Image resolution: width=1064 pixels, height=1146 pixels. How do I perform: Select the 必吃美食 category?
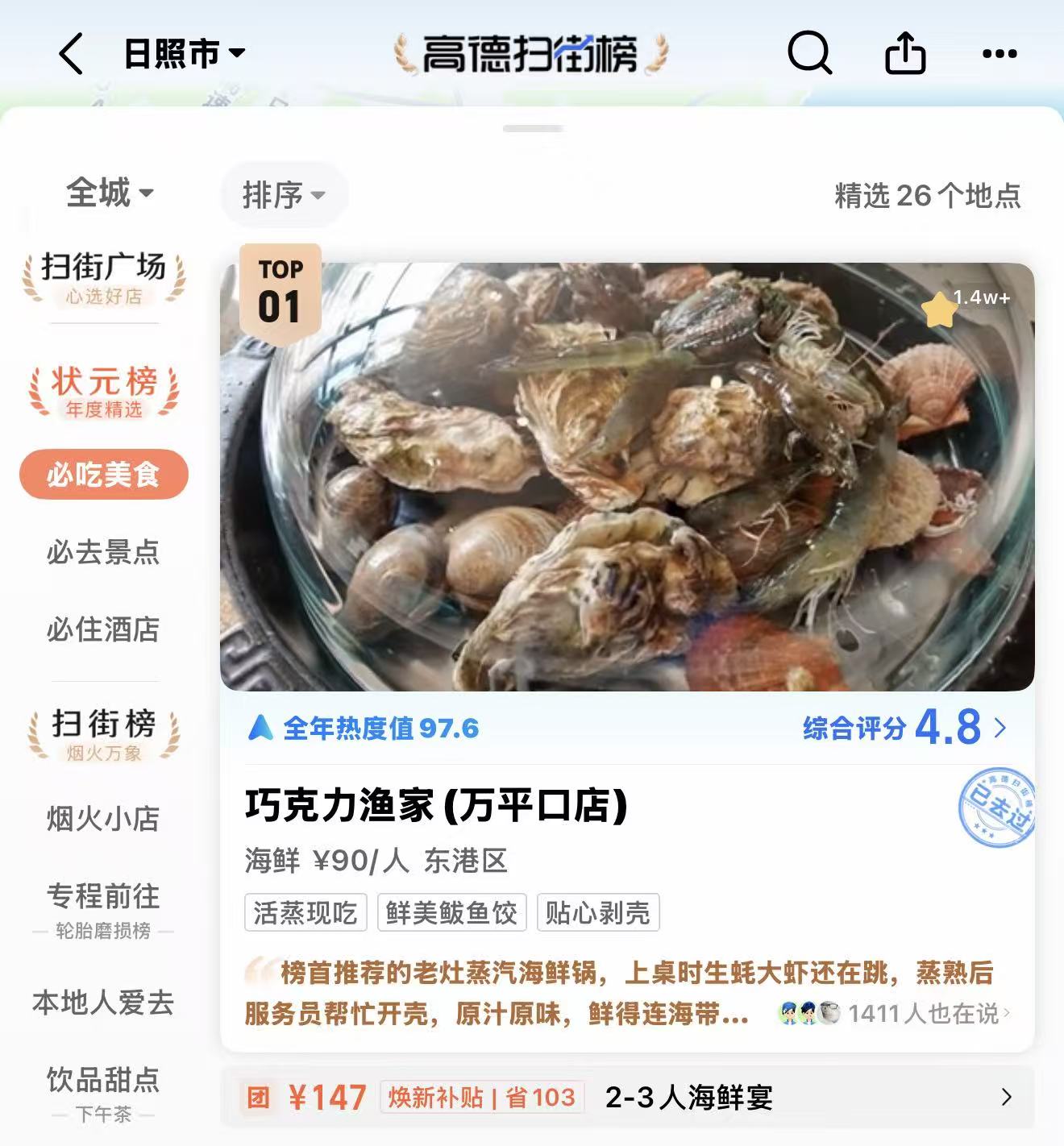click(x=104, y=475)
